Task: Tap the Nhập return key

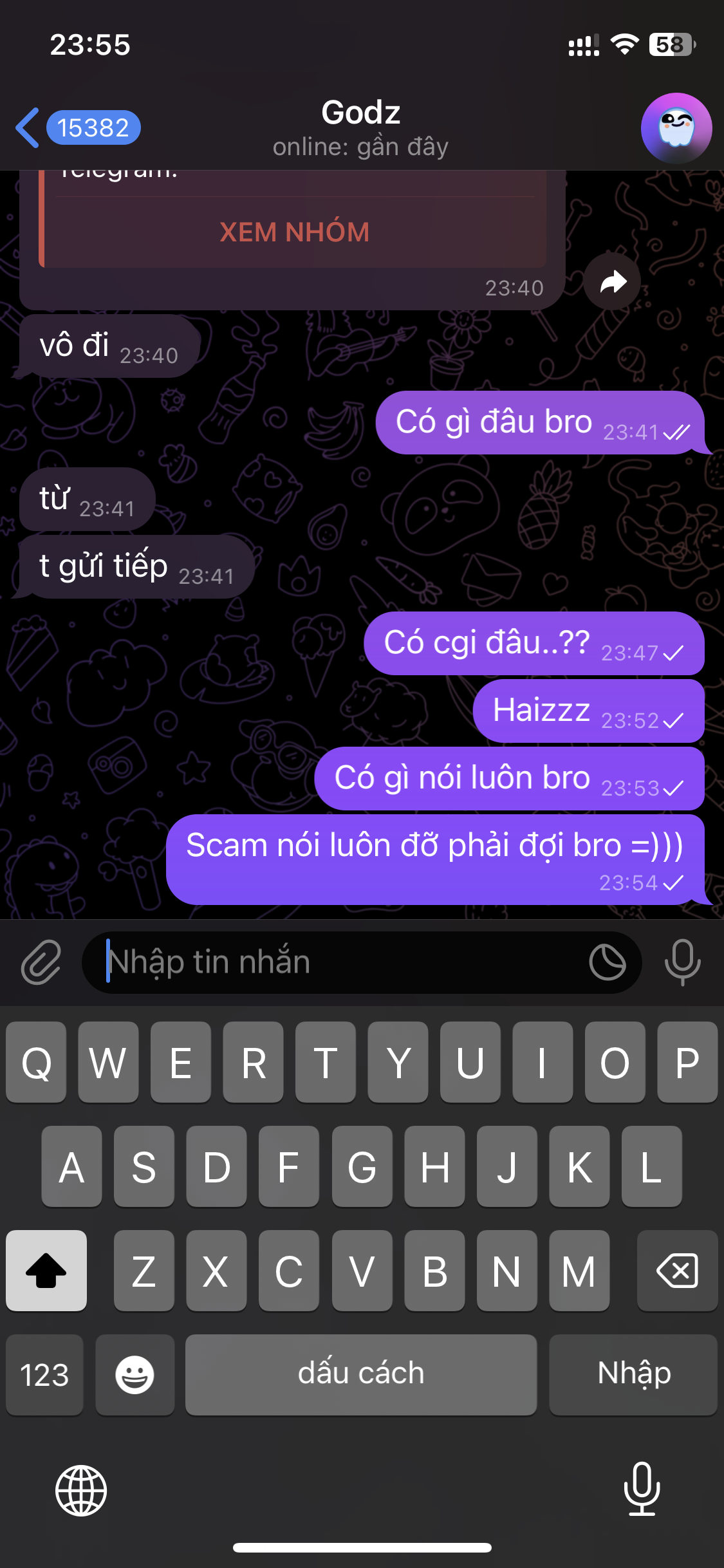Action: tap(633, 1375)
